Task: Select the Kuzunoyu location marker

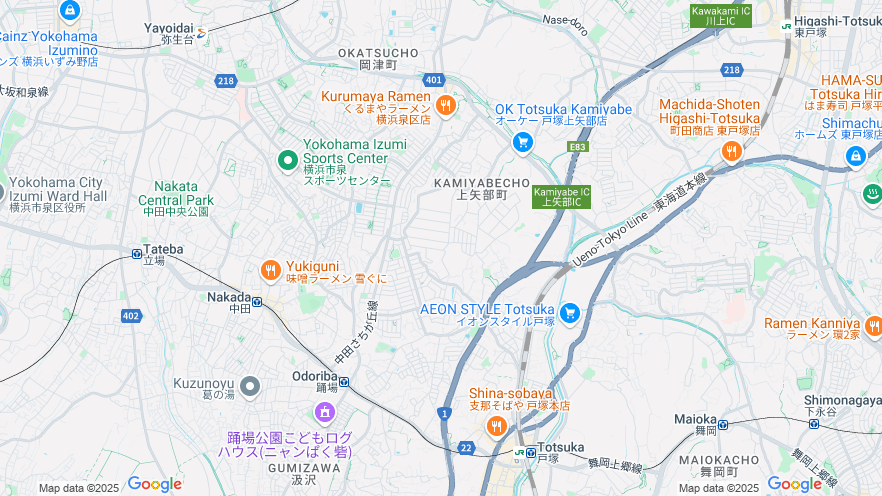Action: tap(250, 385)
